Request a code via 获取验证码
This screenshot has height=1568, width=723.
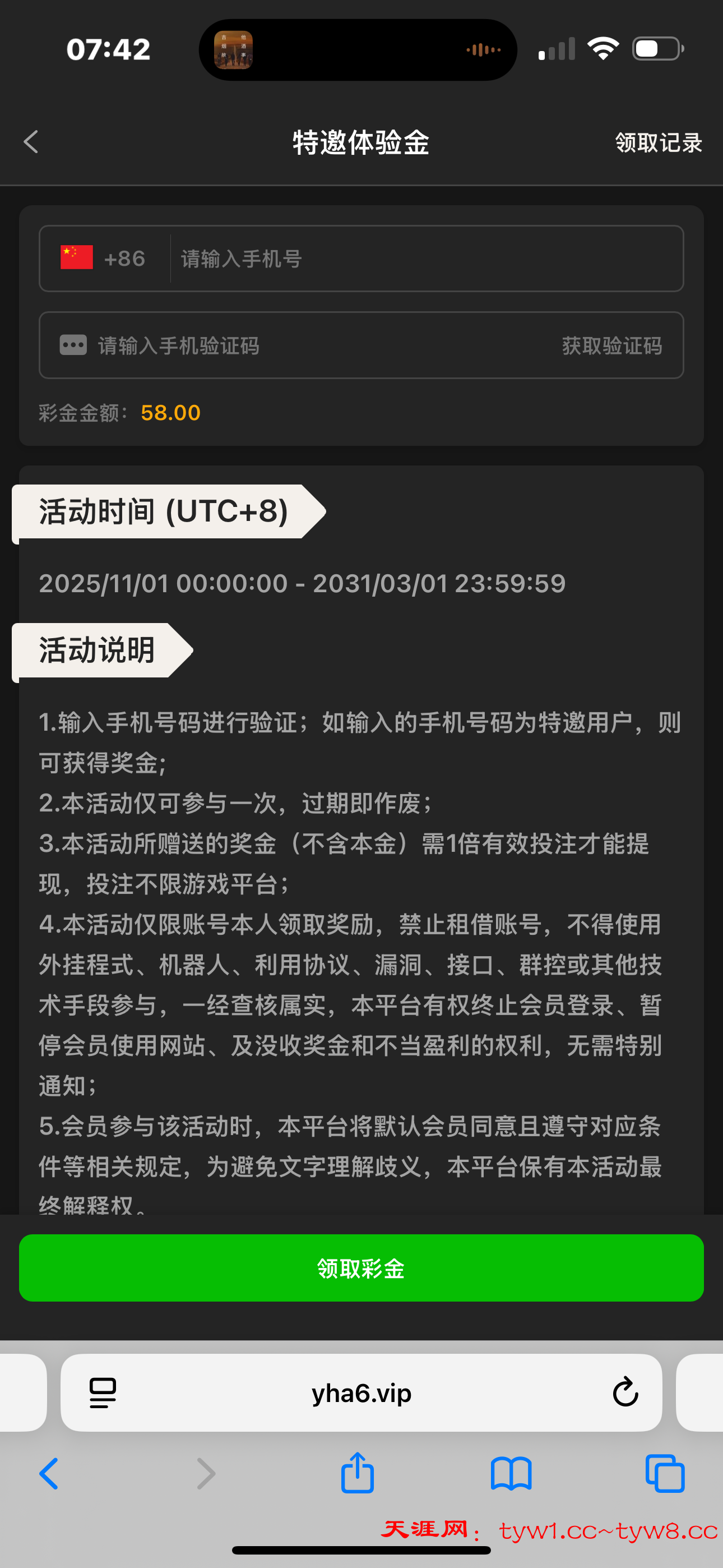[x=611, y=346]
